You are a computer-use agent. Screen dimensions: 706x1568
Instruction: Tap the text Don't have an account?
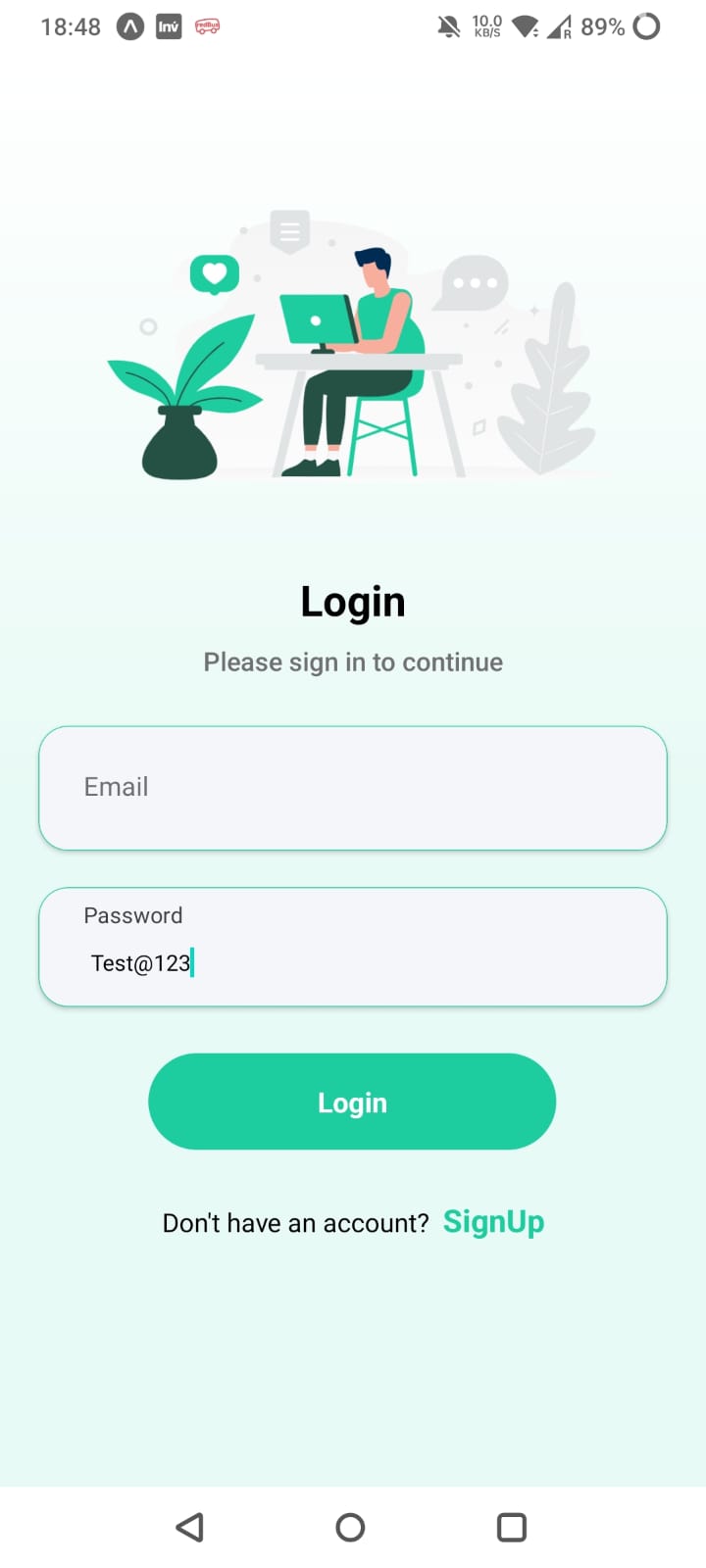295,1222
